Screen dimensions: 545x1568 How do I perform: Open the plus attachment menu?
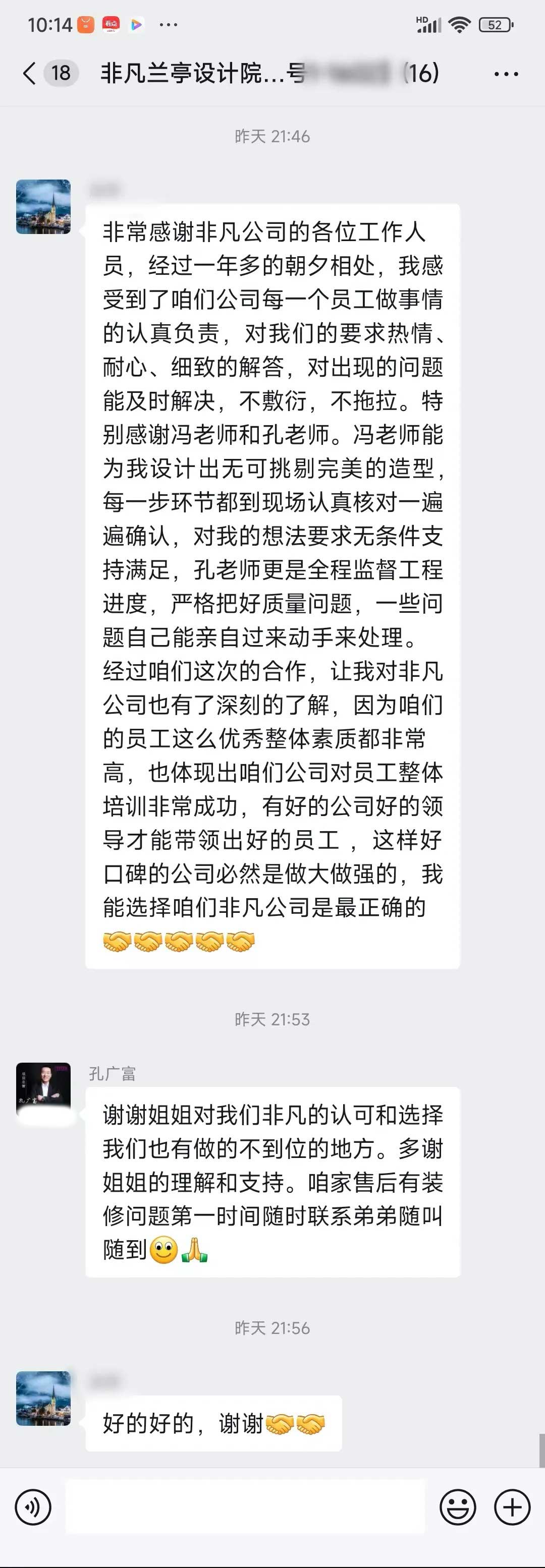[512, 1507]
